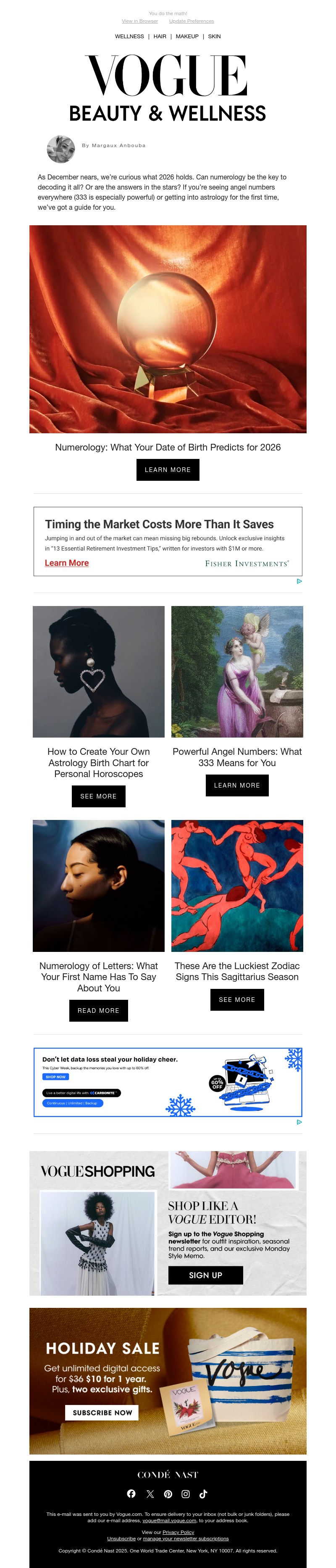The width and height of the screenshot is (336, 1568).
Task: Open Vogue's Instagram page
Action: (x=186, y=1494)
